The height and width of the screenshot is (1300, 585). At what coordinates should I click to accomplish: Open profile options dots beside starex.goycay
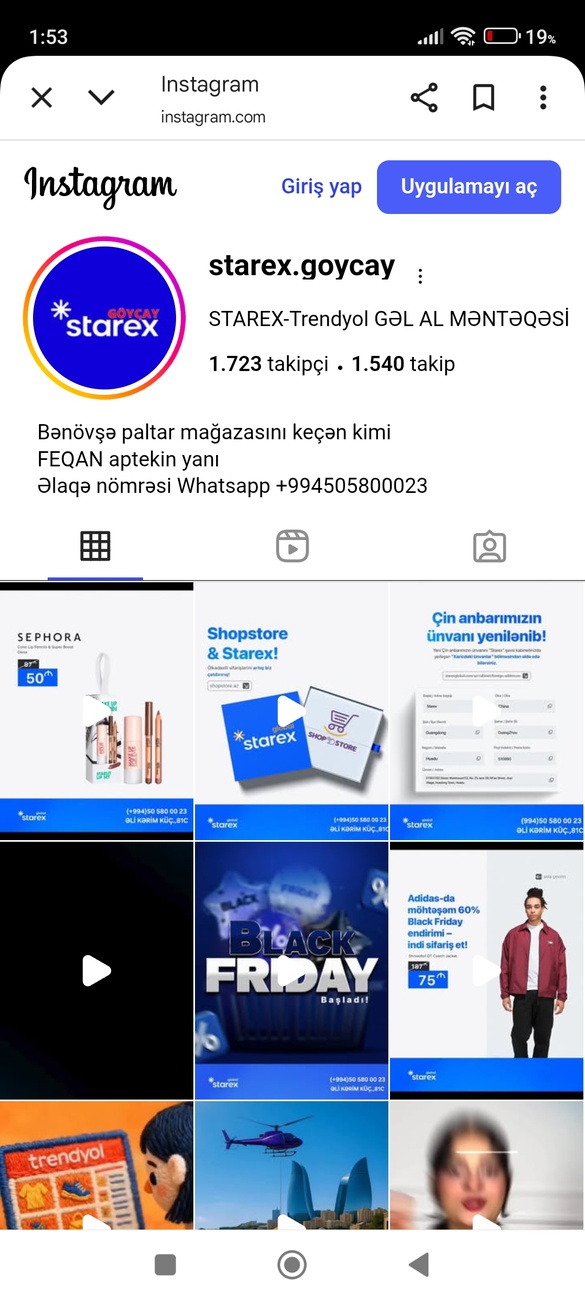click(x=420, y=276)
